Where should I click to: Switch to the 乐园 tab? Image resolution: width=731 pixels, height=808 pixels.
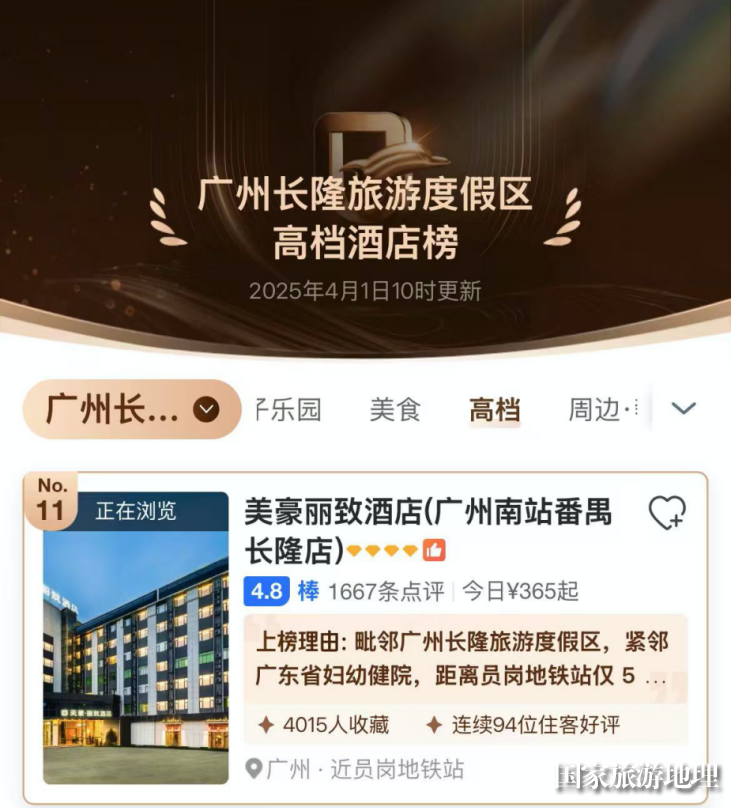(x=290, y=410)
